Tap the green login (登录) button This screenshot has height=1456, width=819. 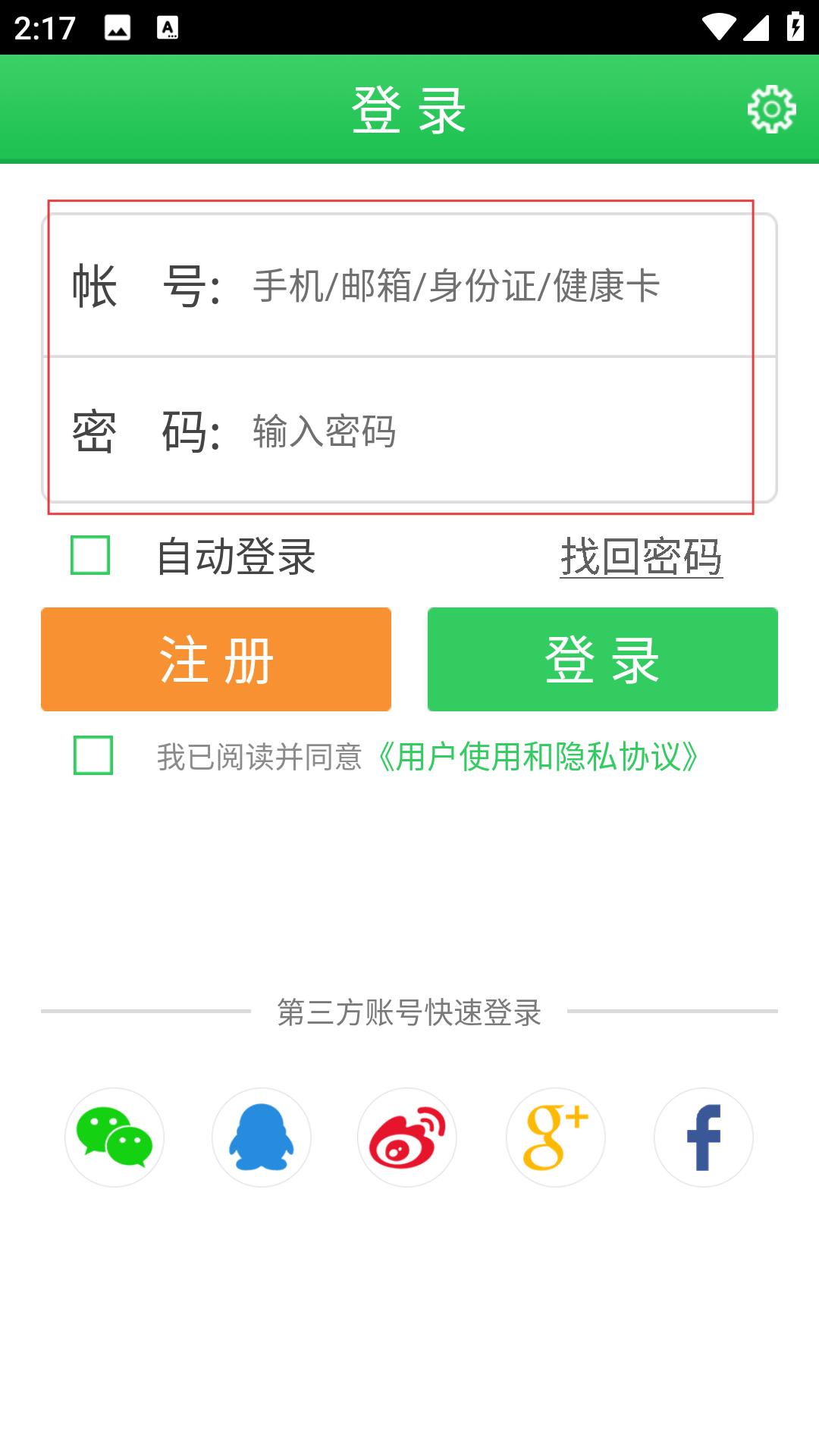point(602,659)
